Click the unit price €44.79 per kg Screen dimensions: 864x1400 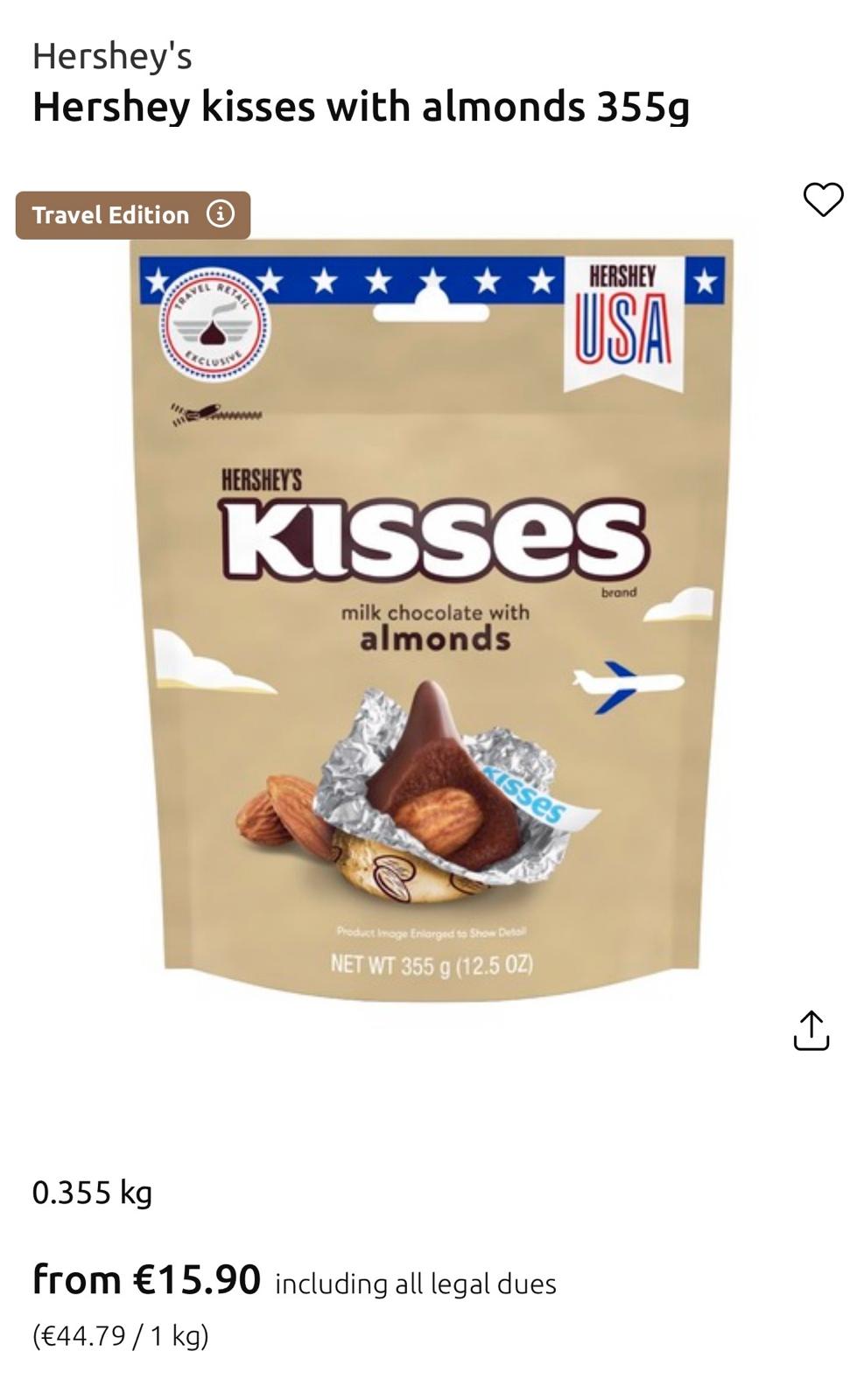pos(120,1333)
